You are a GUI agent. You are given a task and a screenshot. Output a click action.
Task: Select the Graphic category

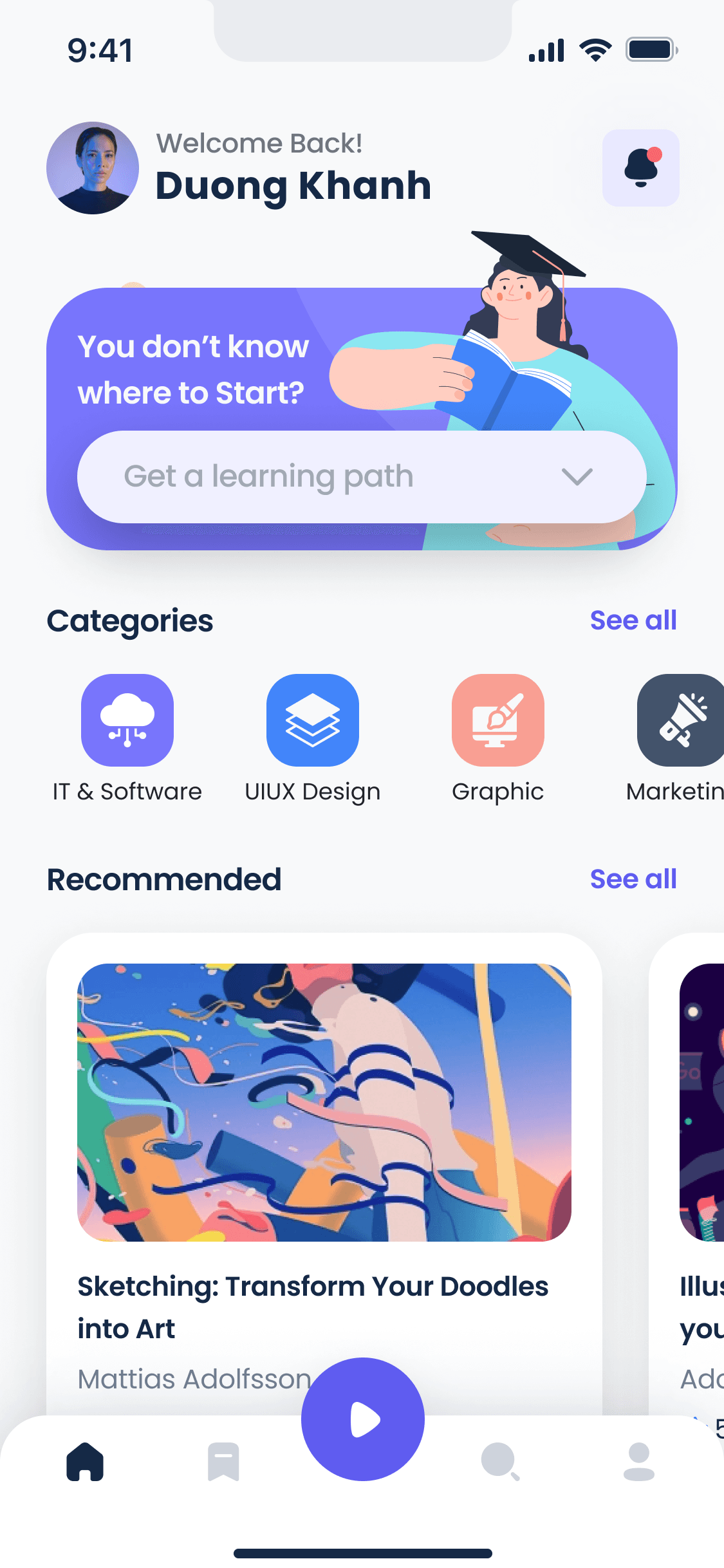click(497, 720)
